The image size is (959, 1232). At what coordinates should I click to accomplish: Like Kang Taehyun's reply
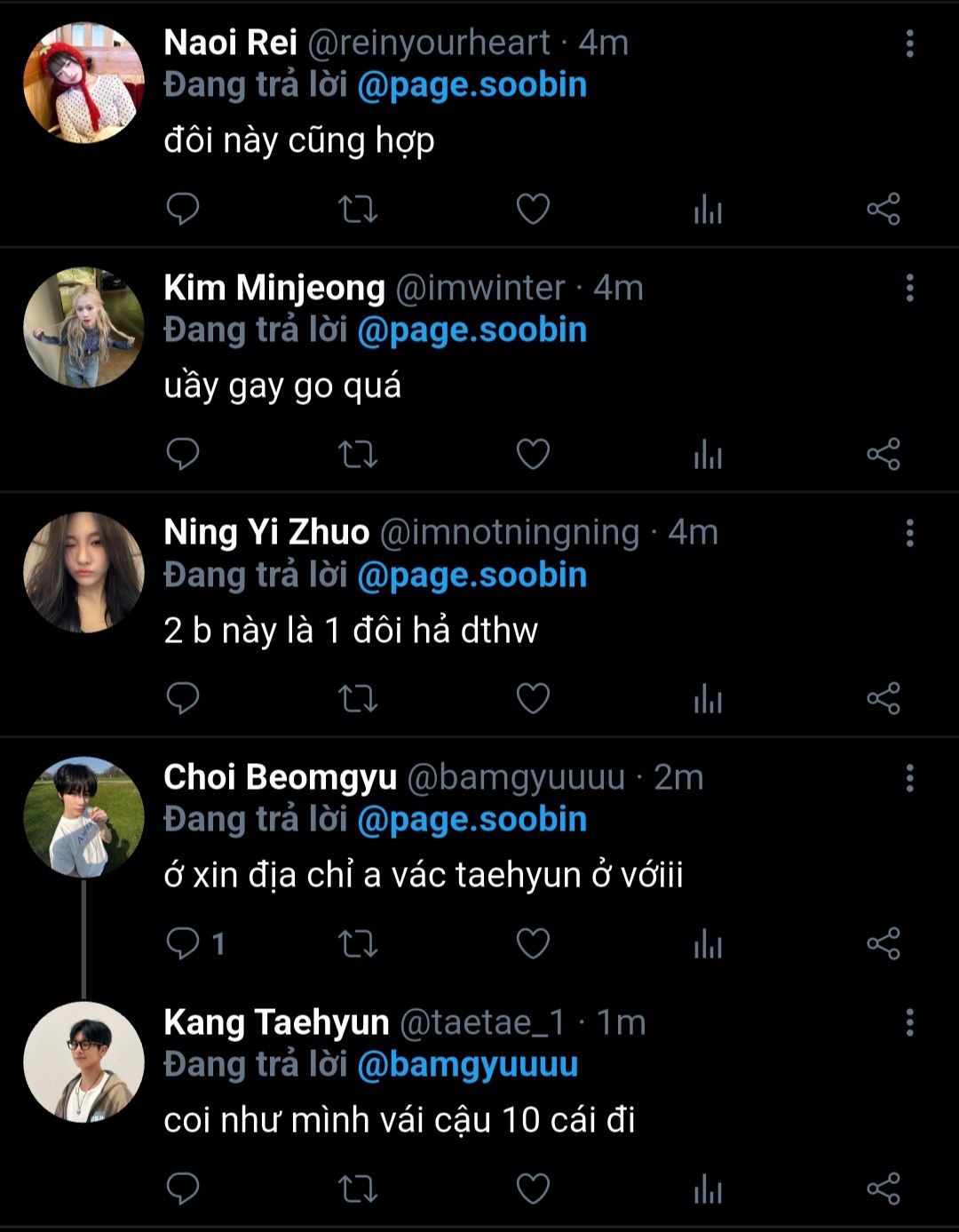tap(533, 1188)
